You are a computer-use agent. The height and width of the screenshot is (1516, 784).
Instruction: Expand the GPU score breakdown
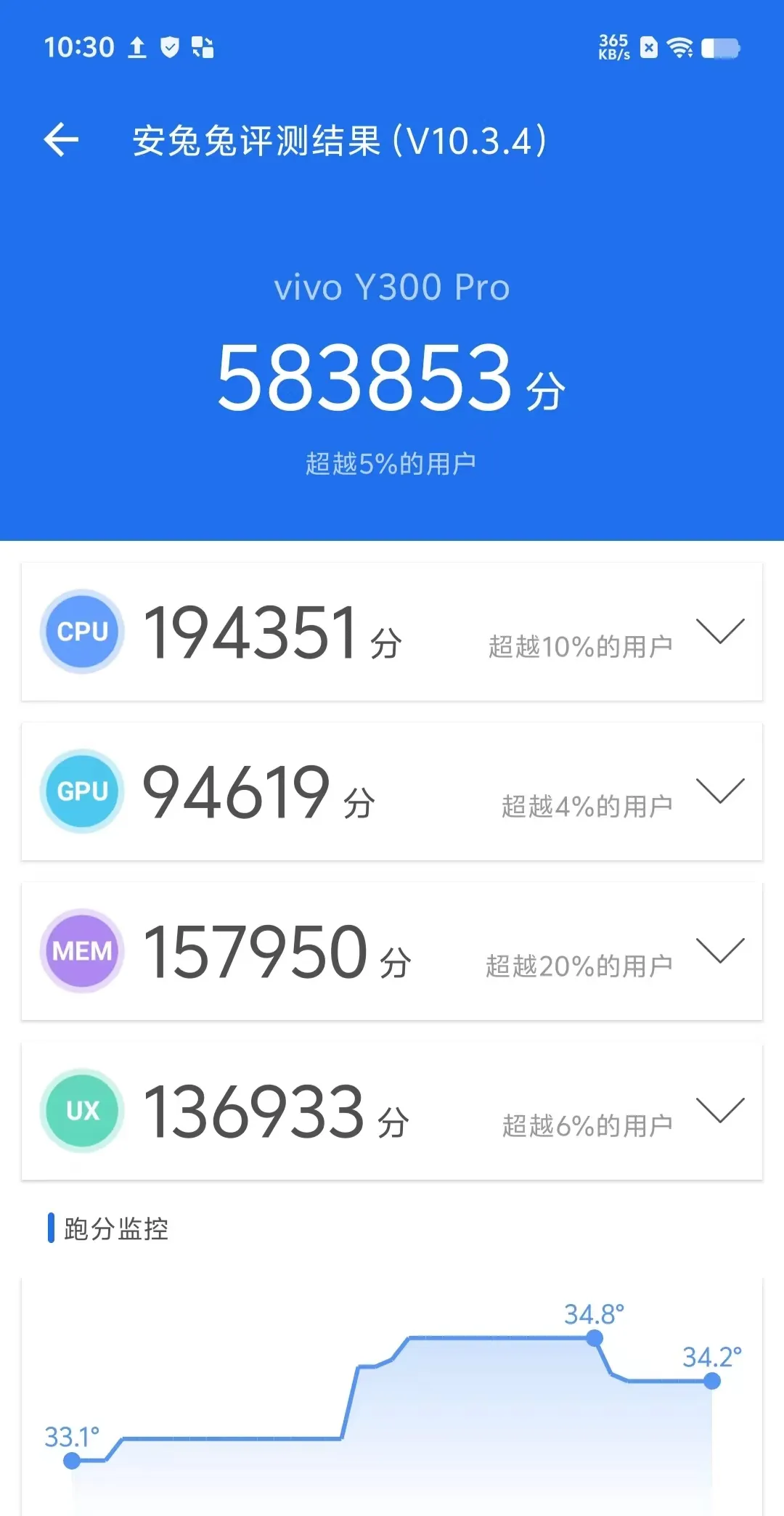[719, 791]
